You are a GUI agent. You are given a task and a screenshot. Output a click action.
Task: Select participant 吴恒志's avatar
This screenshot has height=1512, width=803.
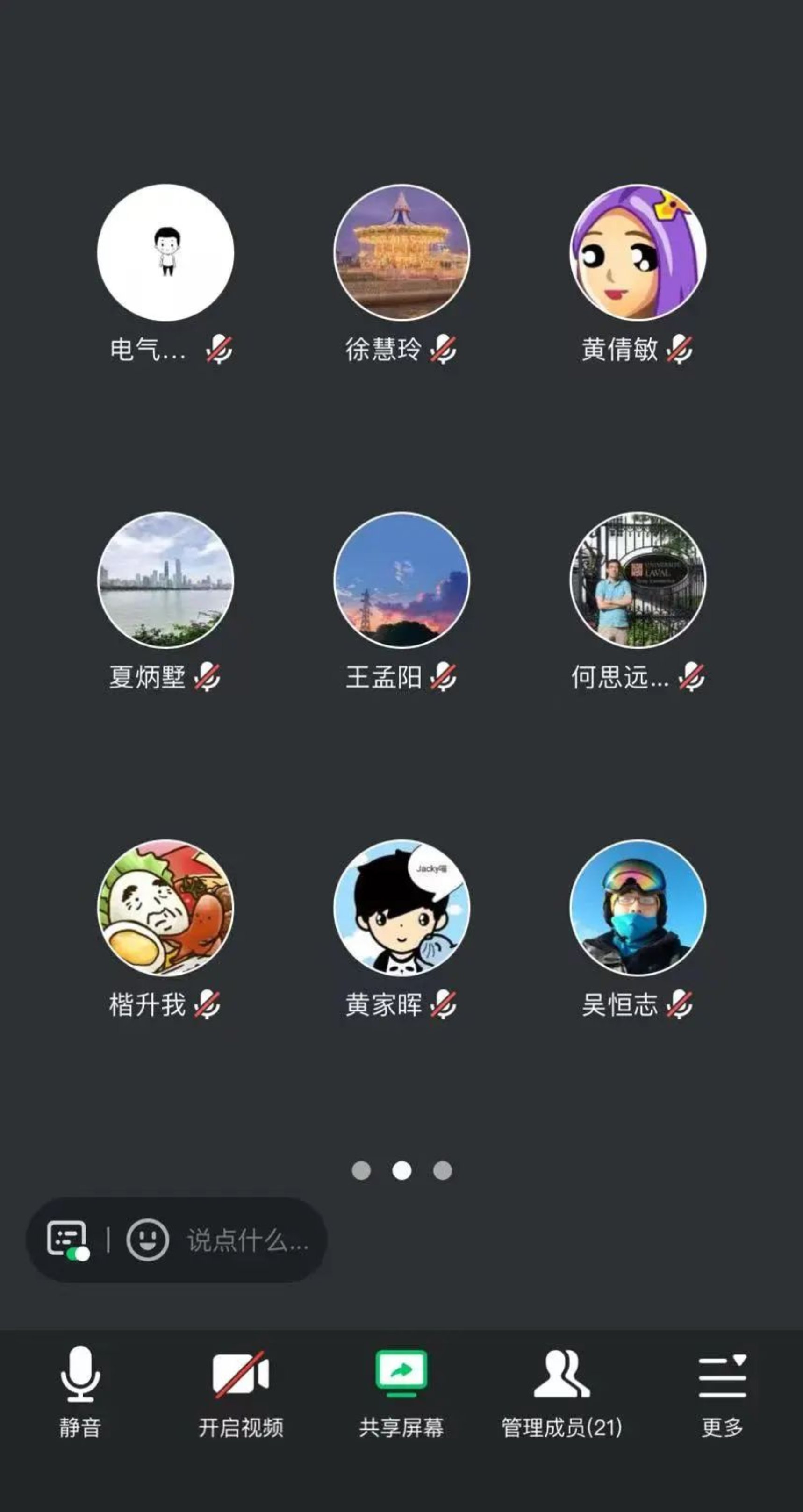click(638, 908)
